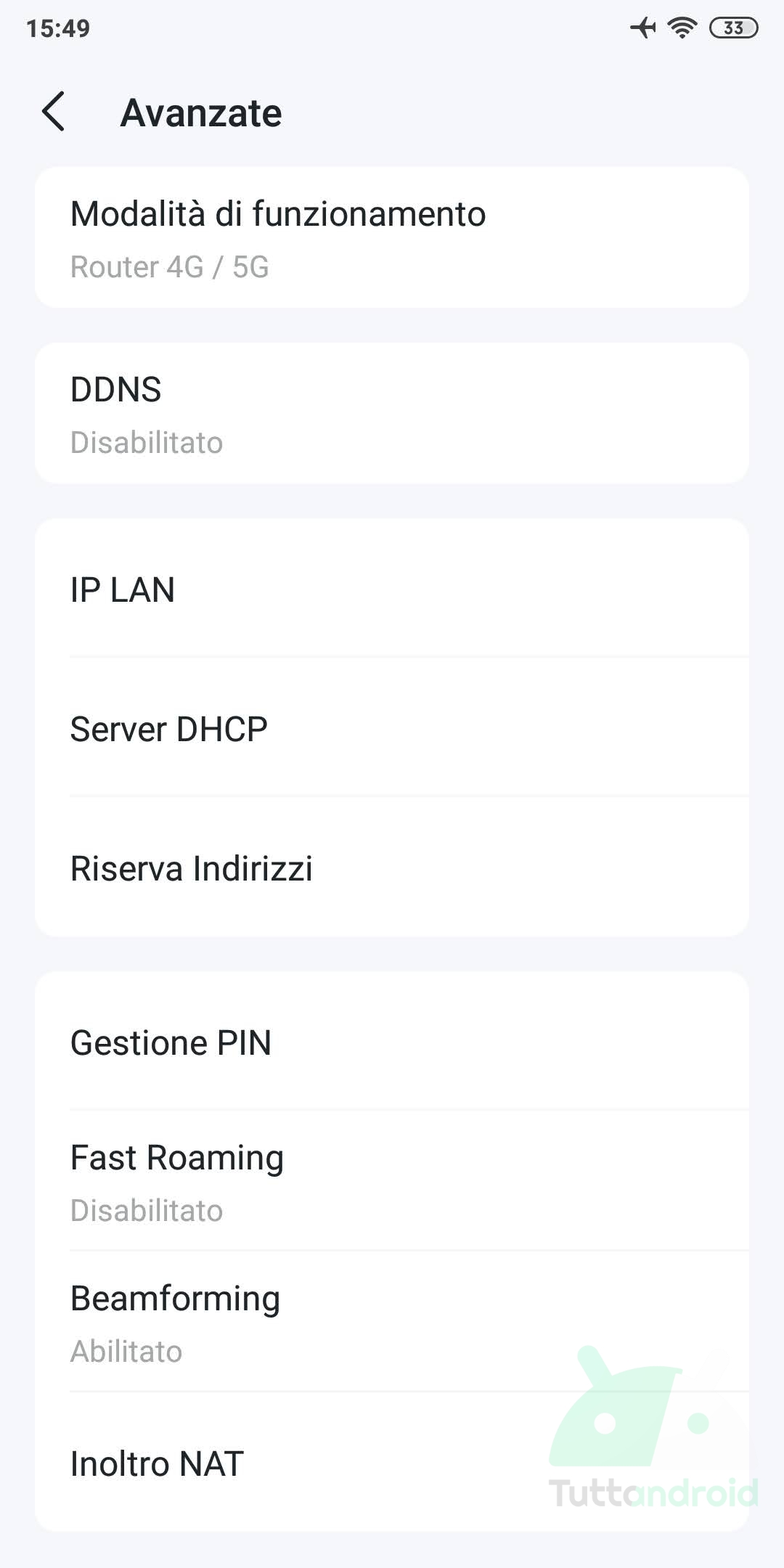The width and height of the screenshot is (784, 1568).
Task: Open the Fast Roaming setting
Action: tap(392, 1180)
